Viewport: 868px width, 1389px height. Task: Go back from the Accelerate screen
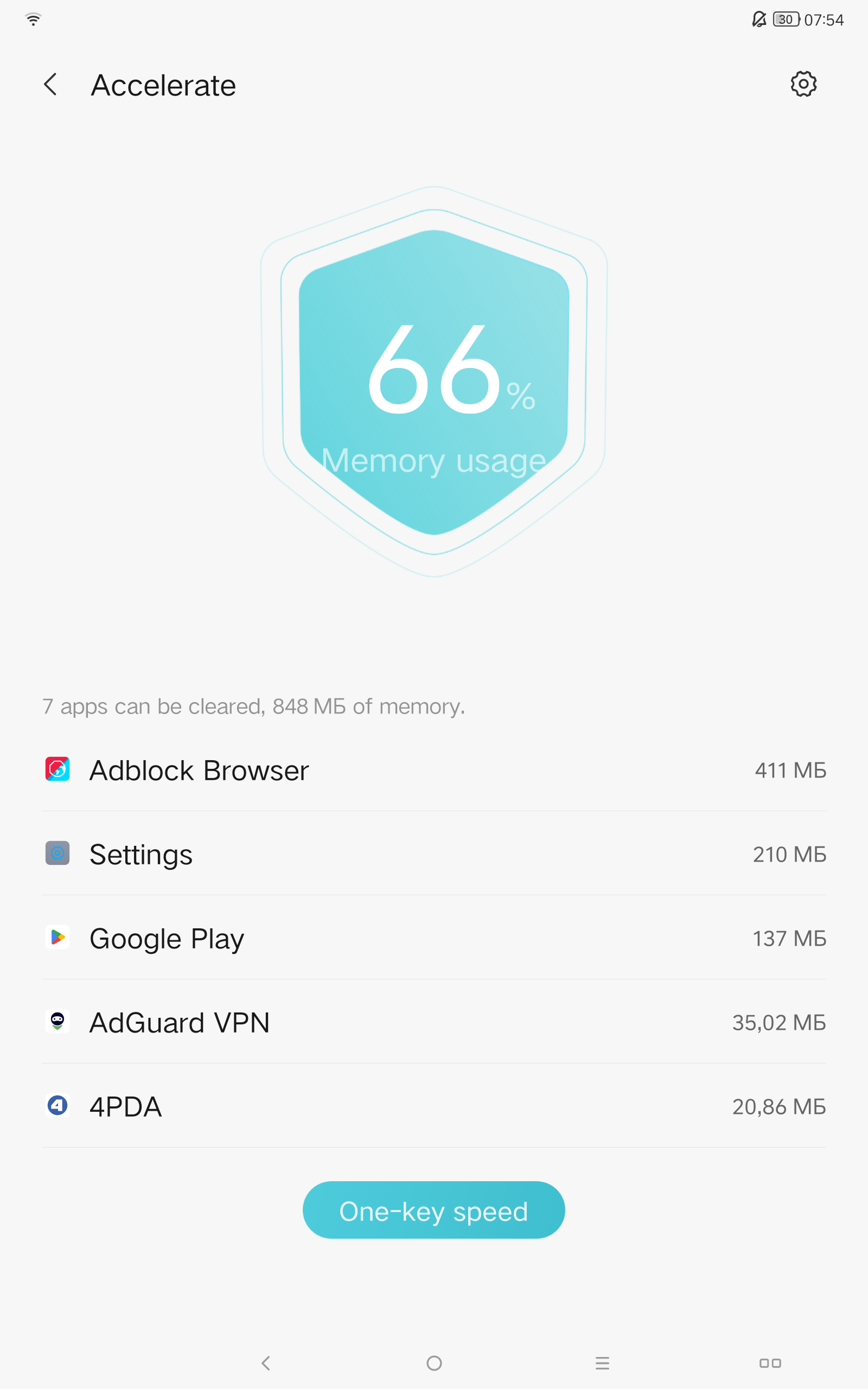click(x=50, y=85)
